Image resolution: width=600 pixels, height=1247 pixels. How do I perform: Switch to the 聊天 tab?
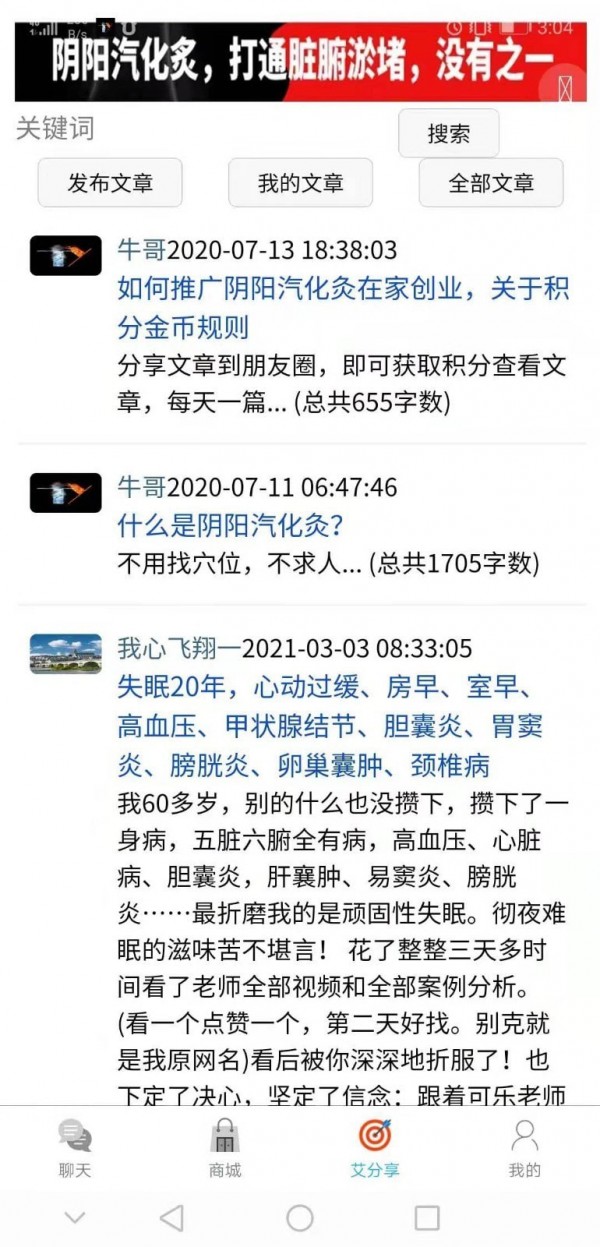click(x=75, y=1148)
